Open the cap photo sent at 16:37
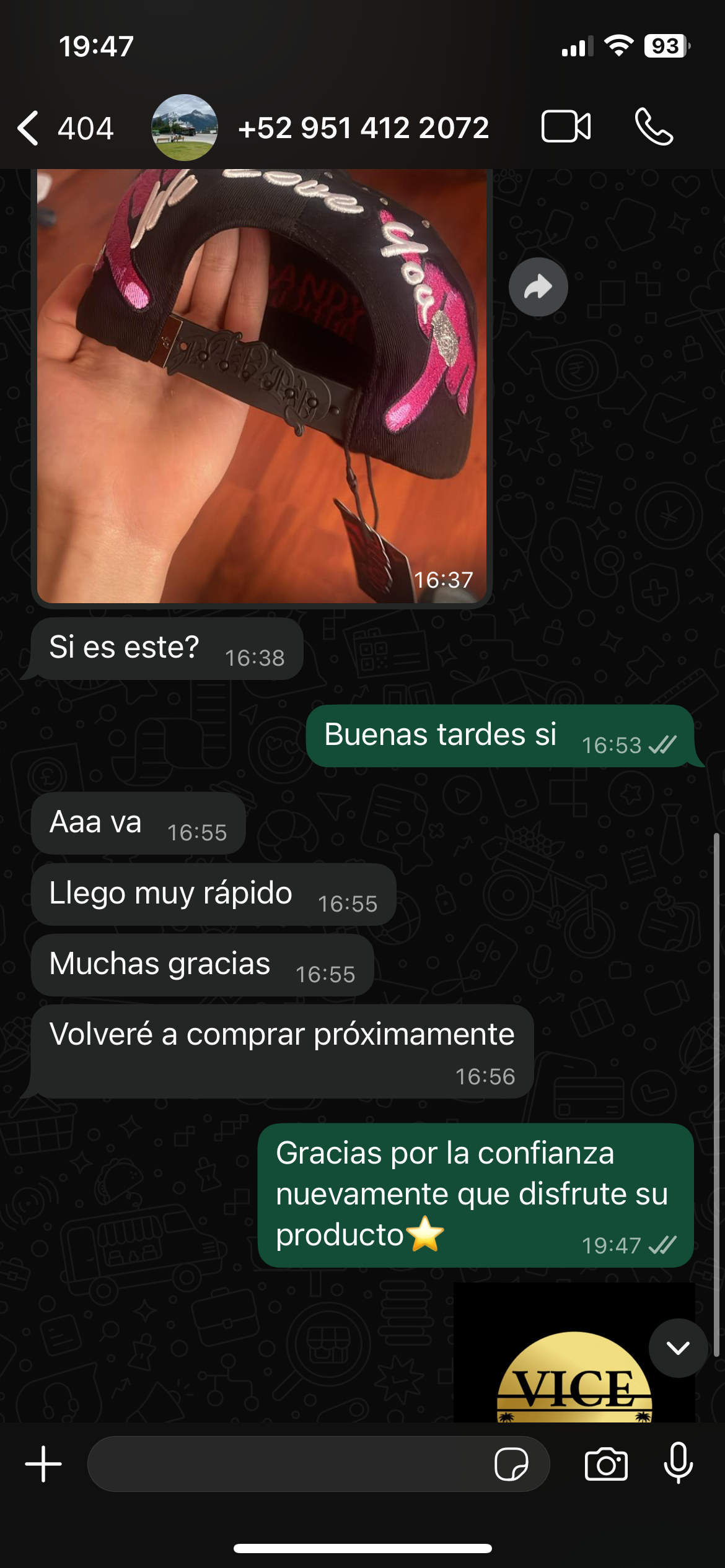 pos(261,386)
